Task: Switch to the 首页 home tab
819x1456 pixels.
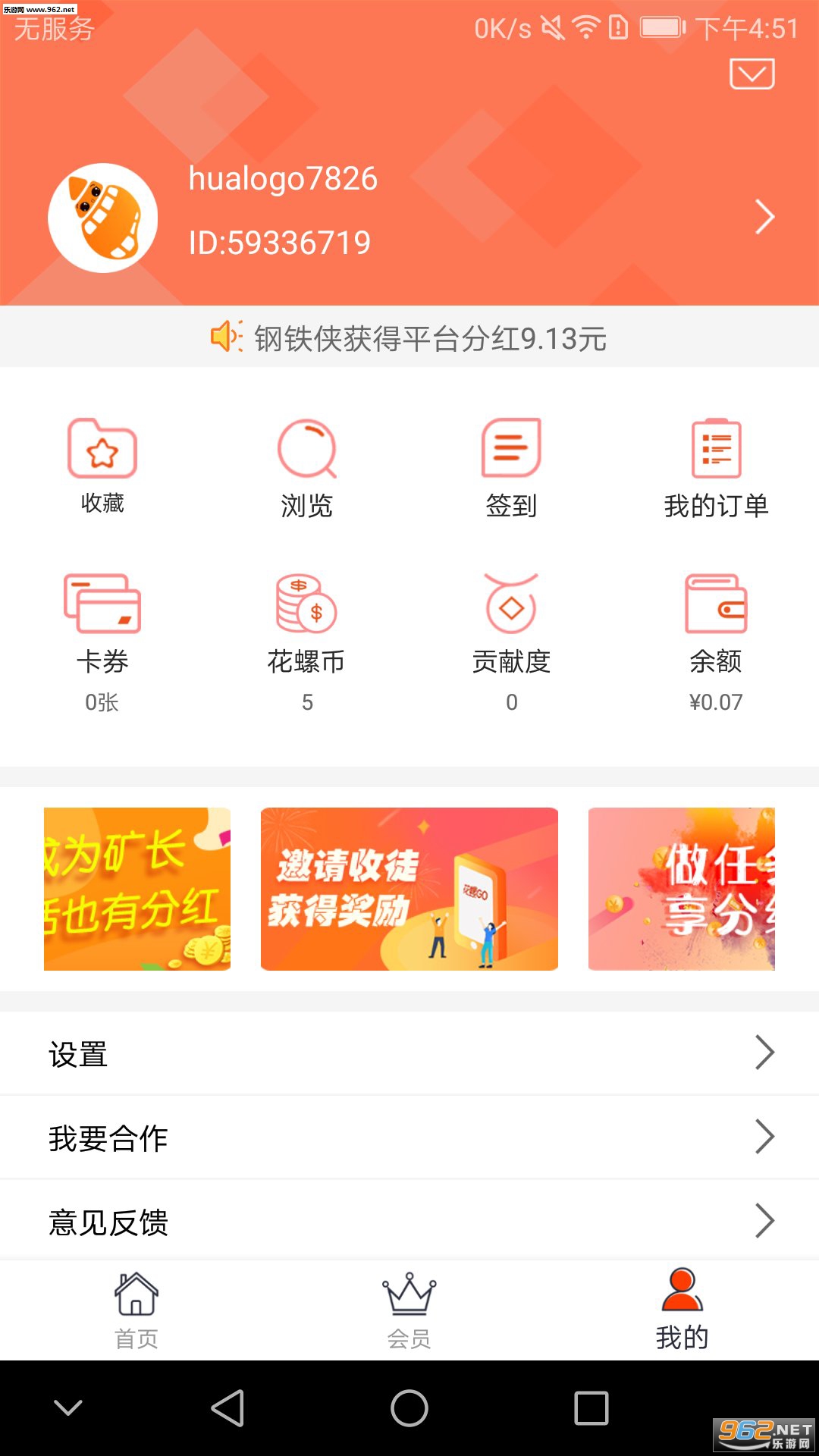Action: click(136, 1310)
